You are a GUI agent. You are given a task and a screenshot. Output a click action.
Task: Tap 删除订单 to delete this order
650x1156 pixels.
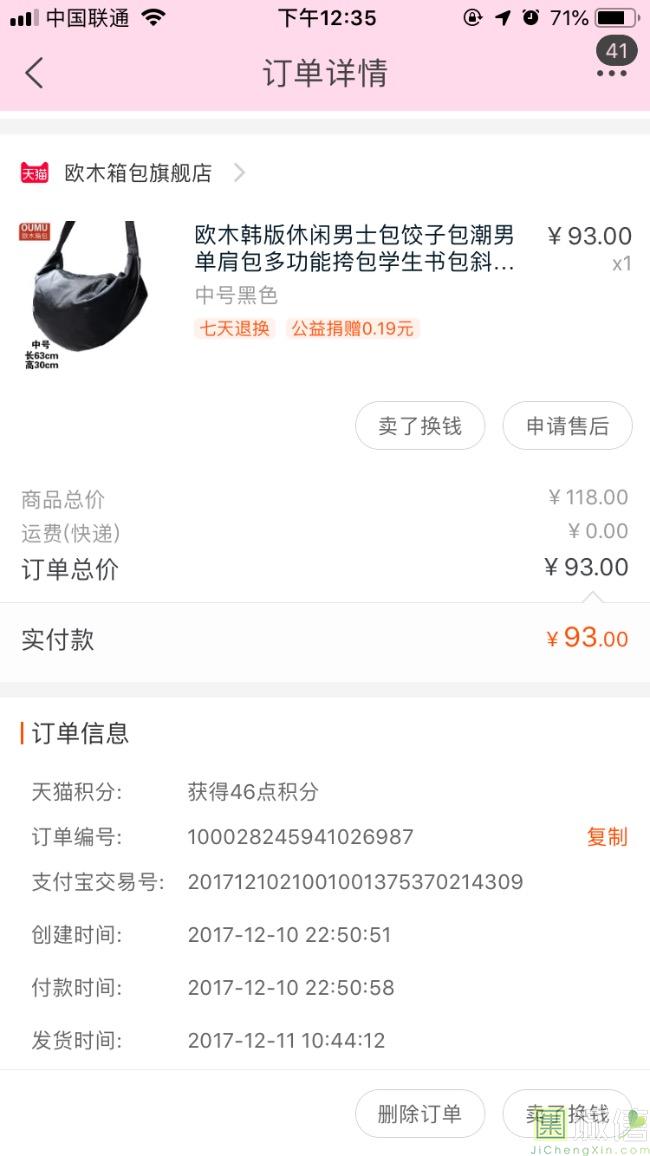click(420, 1114)
